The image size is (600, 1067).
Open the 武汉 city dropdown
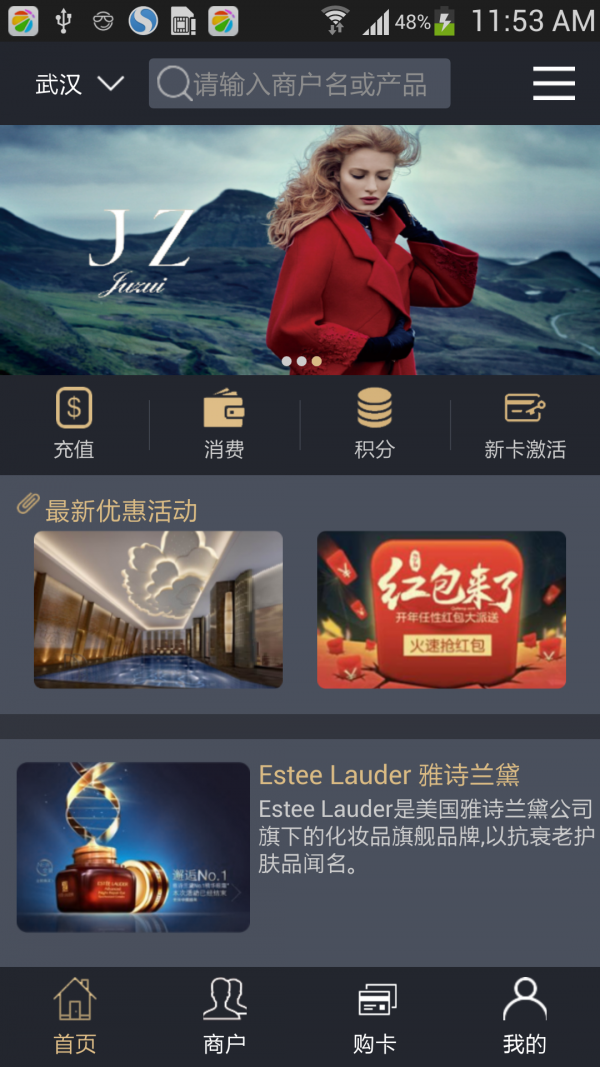80,84
